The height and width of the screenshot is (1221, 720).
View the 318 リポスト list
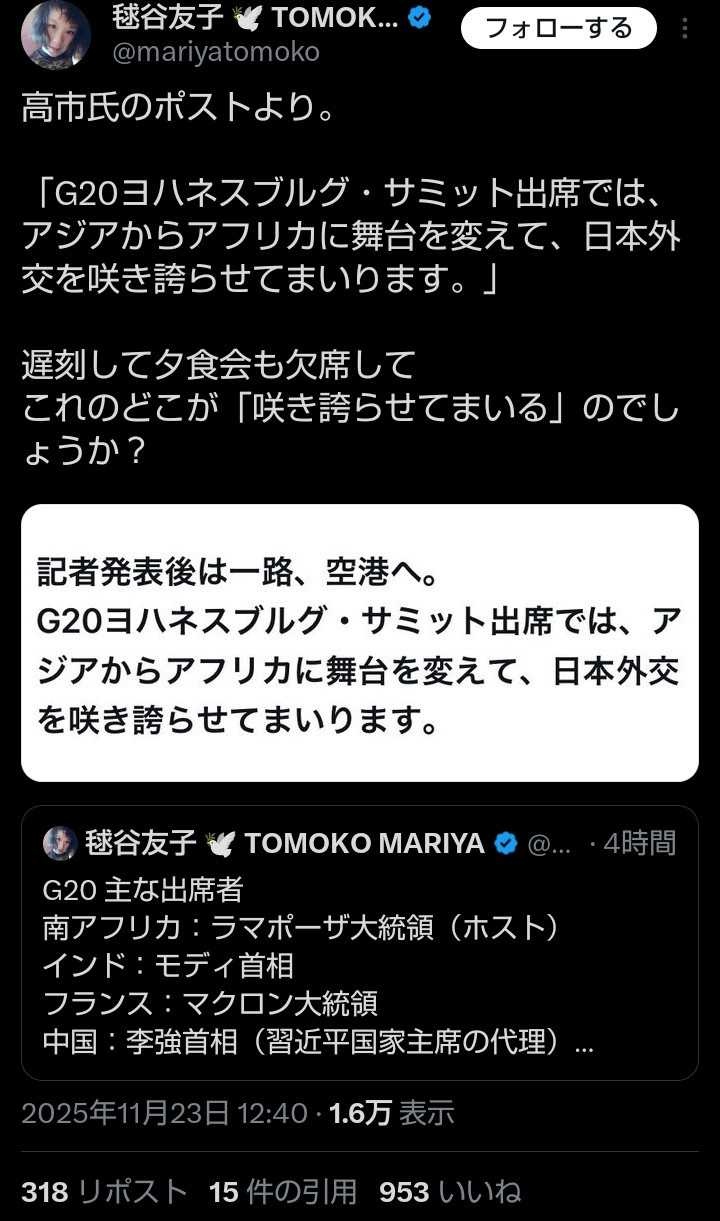(104, 1191)
